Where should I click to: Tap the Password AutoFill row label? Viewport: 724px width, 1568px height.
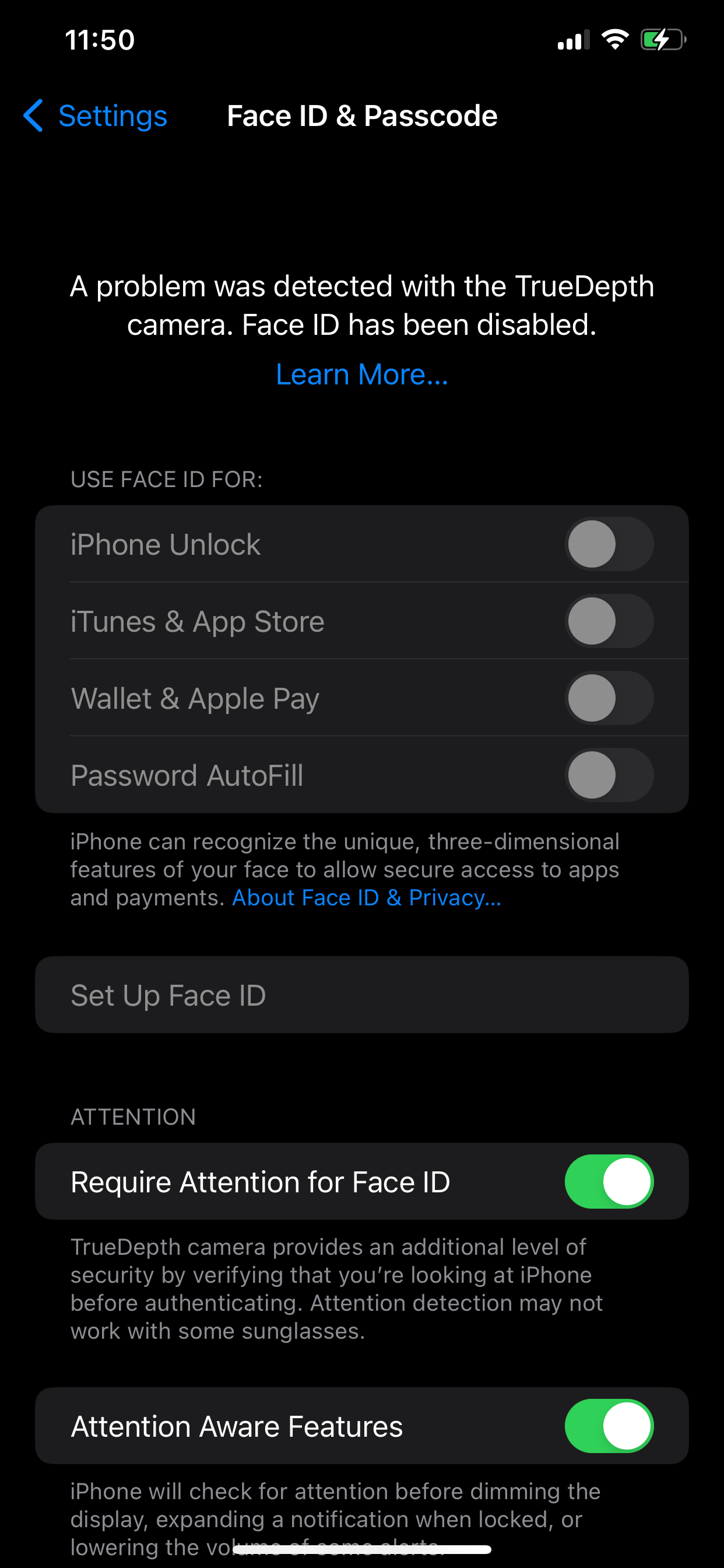point(186,775)
